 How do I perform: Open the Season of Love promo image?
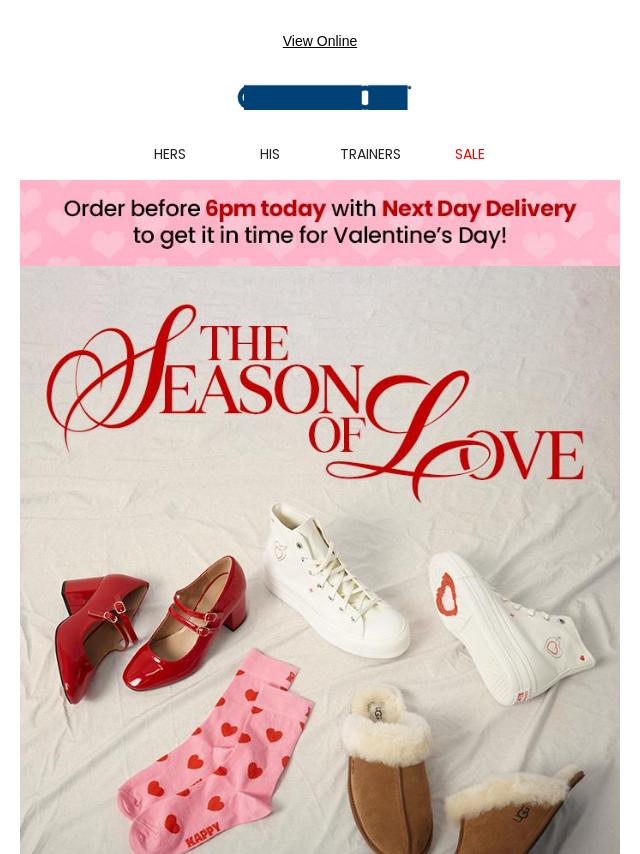320,560
